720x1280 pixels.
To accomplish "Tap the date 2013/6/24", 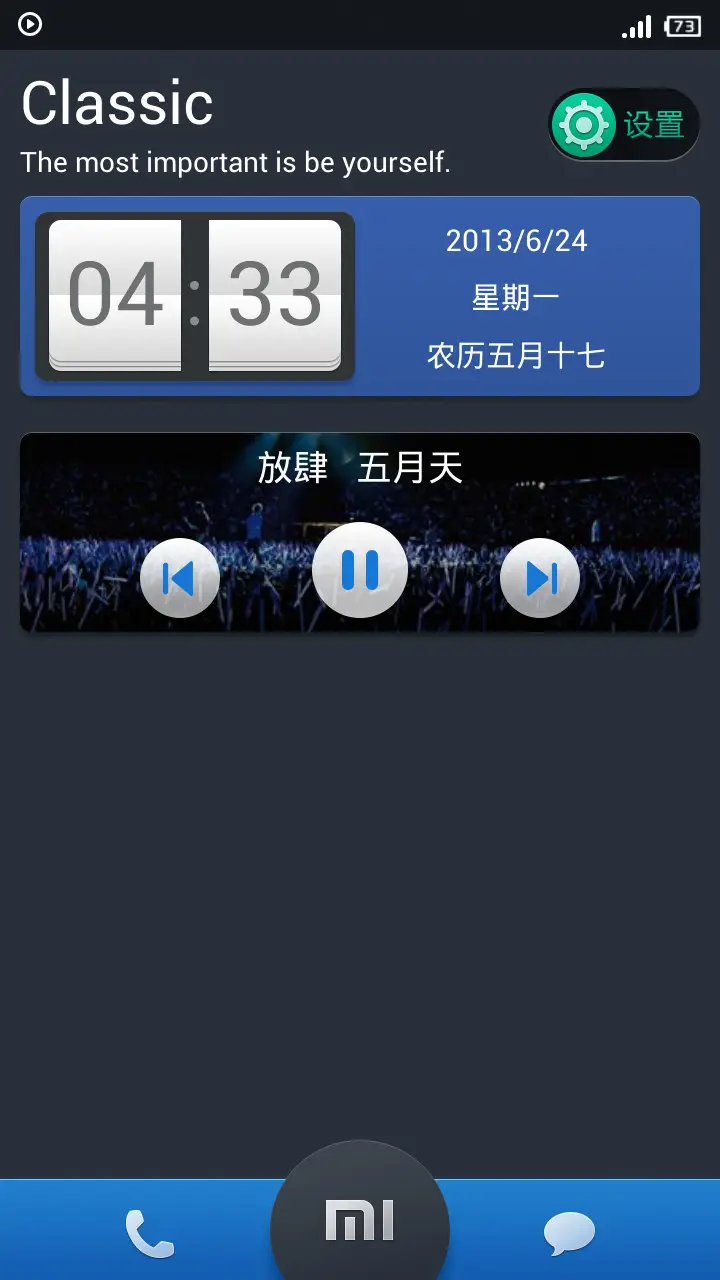I will coord(516,240).
